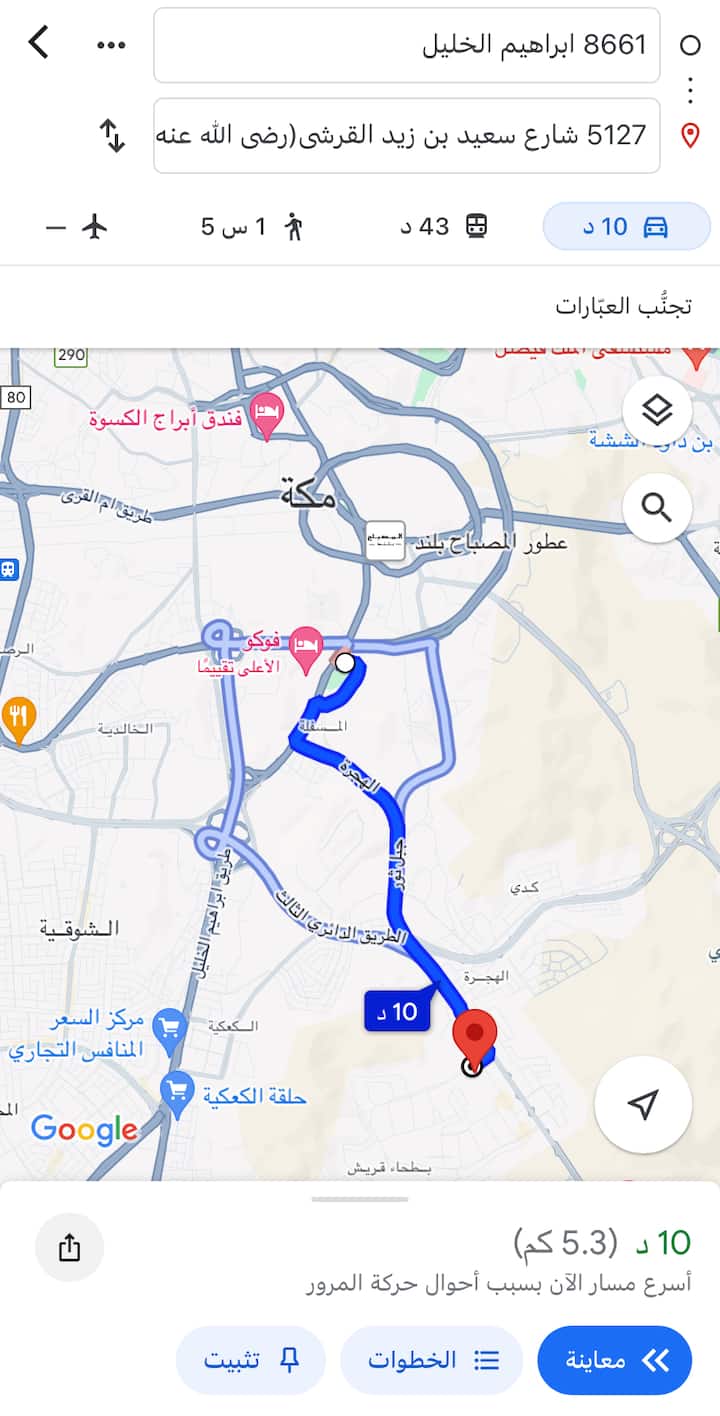
Task: Search along the route
Action: pos(656,508)
